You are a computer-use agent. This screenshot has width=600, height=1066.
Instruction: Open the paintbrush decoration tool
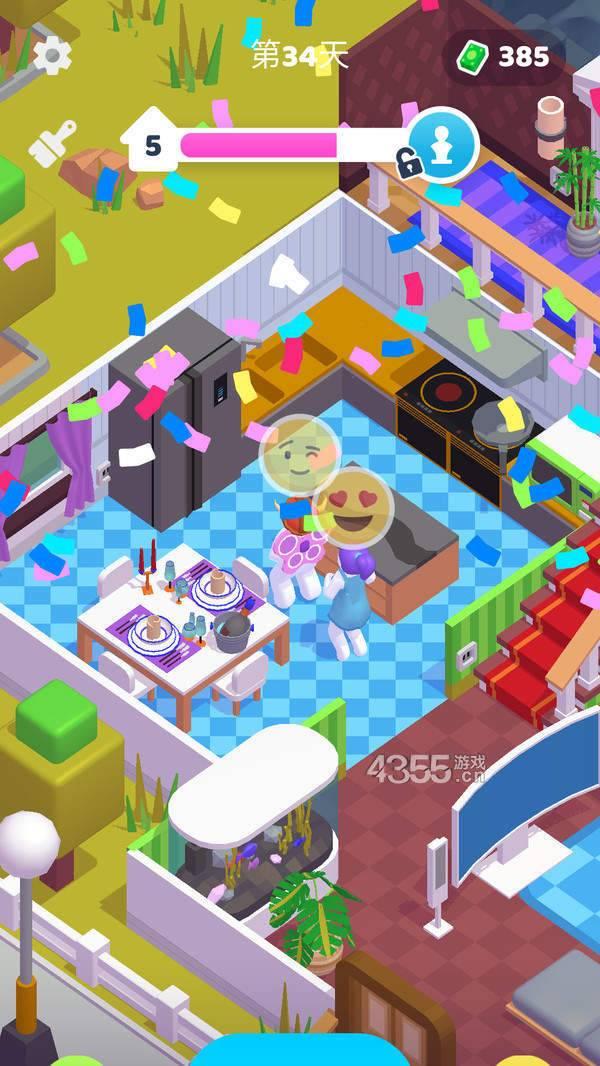click(51, 143)
